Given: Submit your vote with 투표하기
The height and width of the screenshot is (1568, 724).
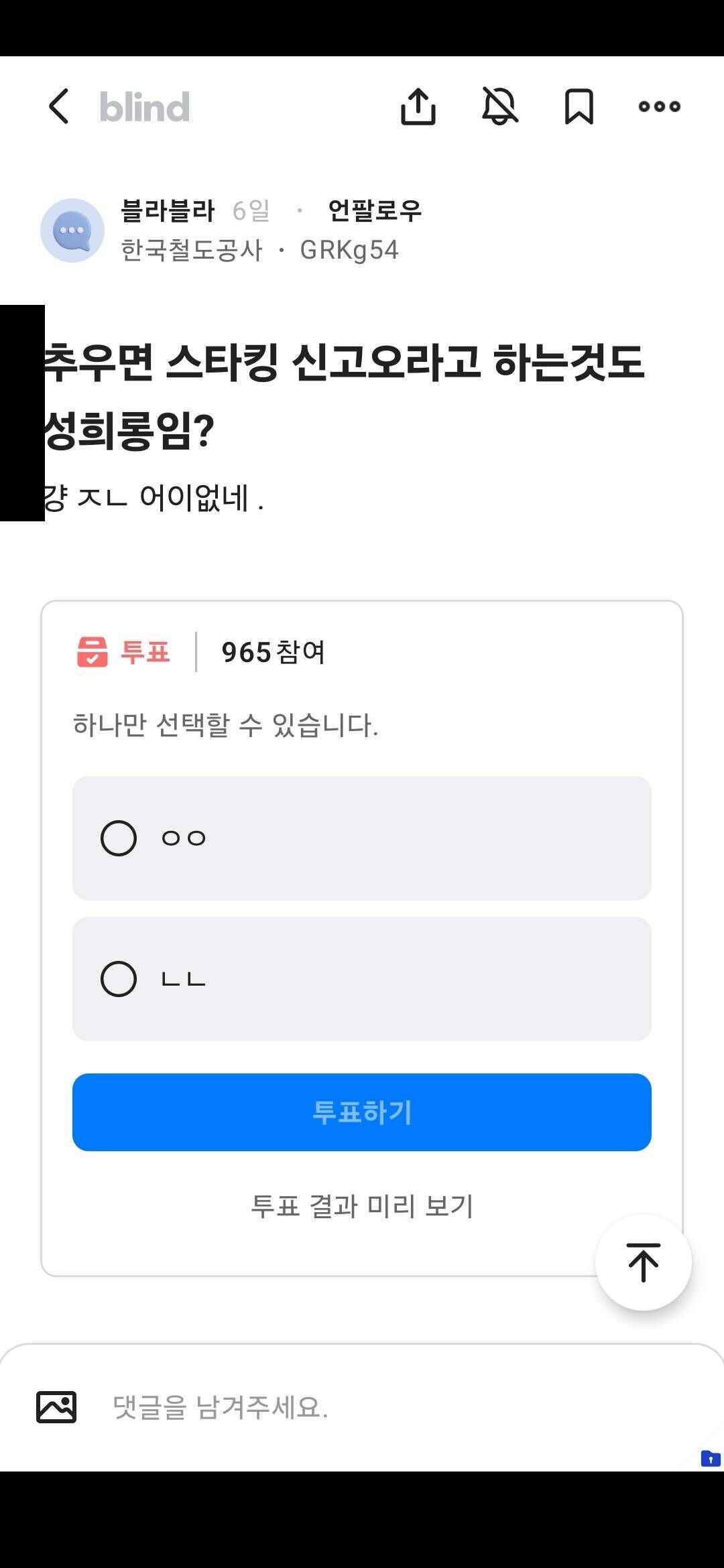Looking at the screenshot, I should (x=361, y=1112).
